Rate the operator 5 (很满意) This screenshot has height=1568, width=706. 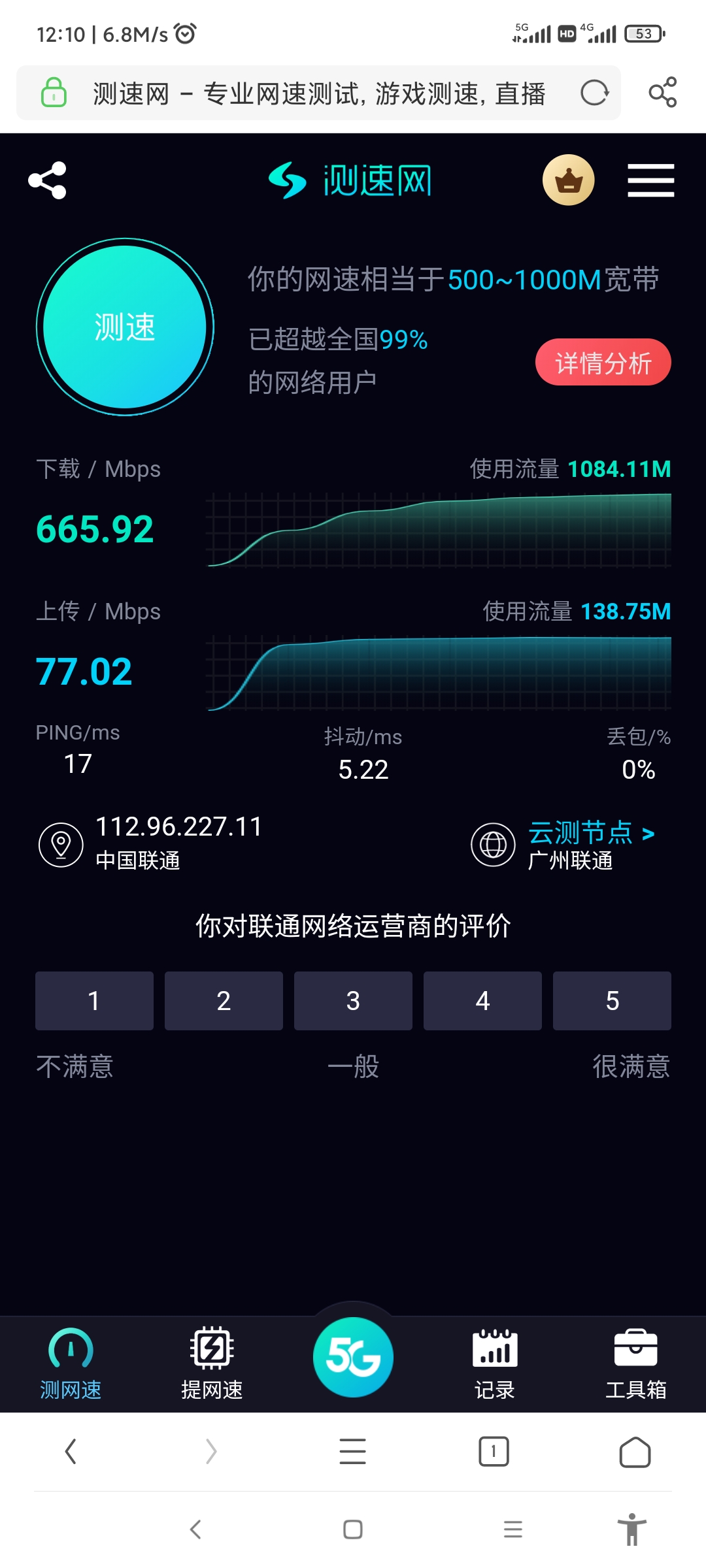click(x=612, y=1001)
